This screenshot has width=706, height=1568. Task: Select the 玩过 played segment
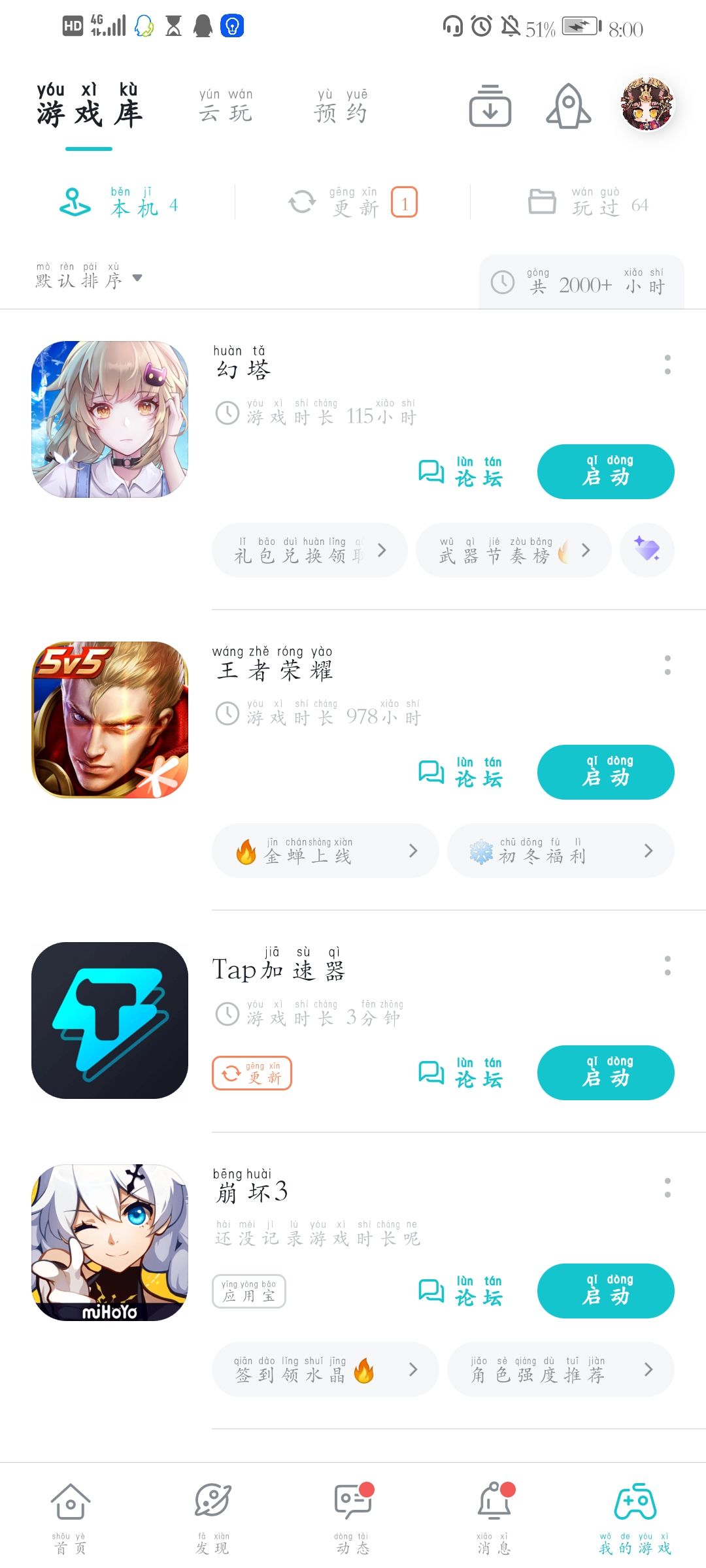tap(588, 202)
